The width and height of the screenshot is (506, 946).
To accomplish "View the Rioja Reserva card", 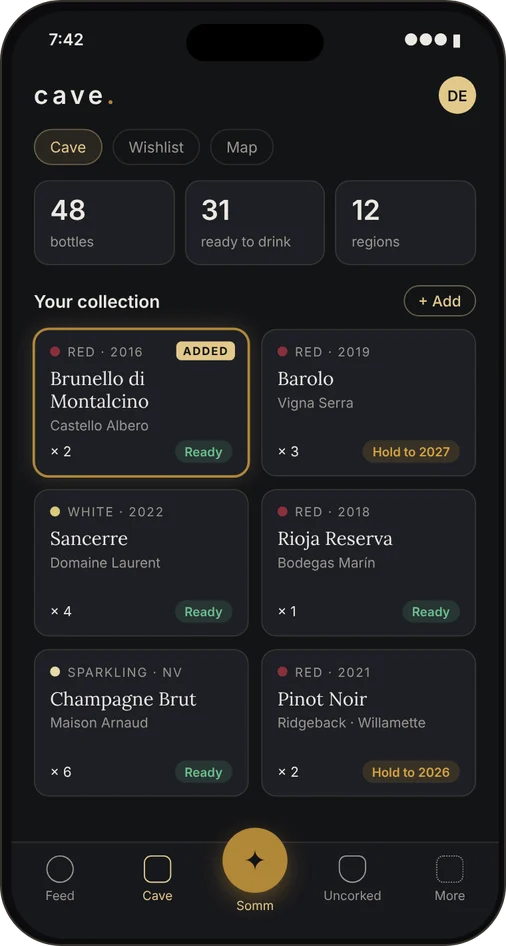I will [368, 562].
